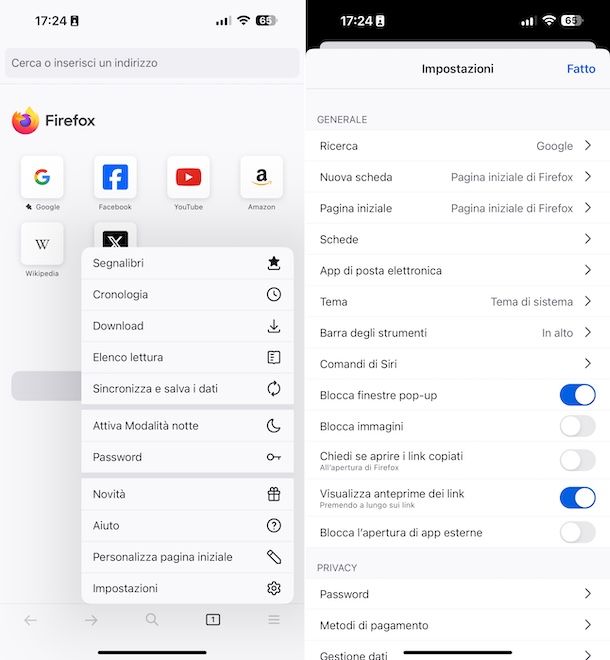Open the Tema setting row

(x=457, y=302)
